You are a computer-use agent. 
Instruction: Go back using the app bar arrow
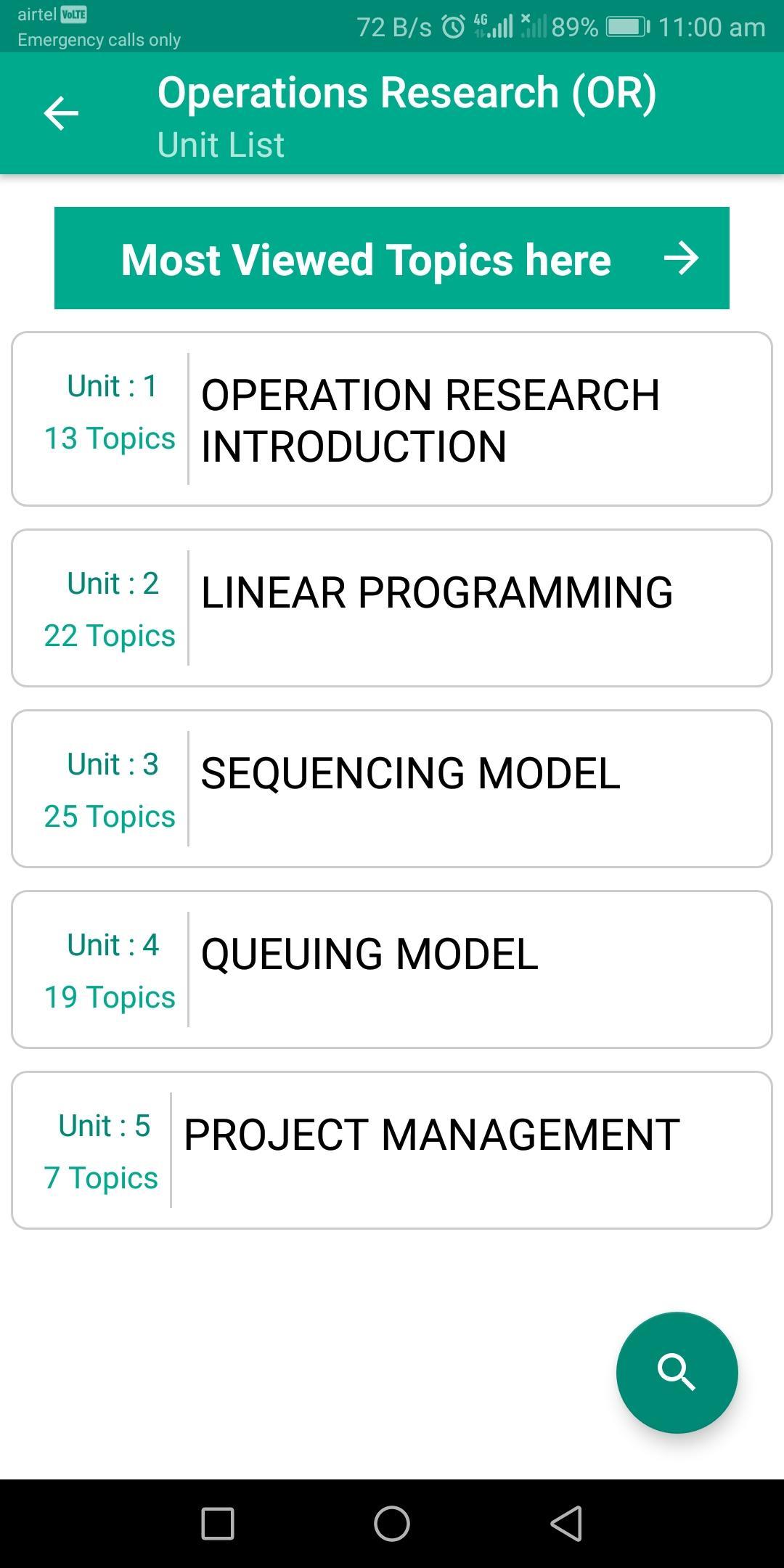[x=61, y=113]
